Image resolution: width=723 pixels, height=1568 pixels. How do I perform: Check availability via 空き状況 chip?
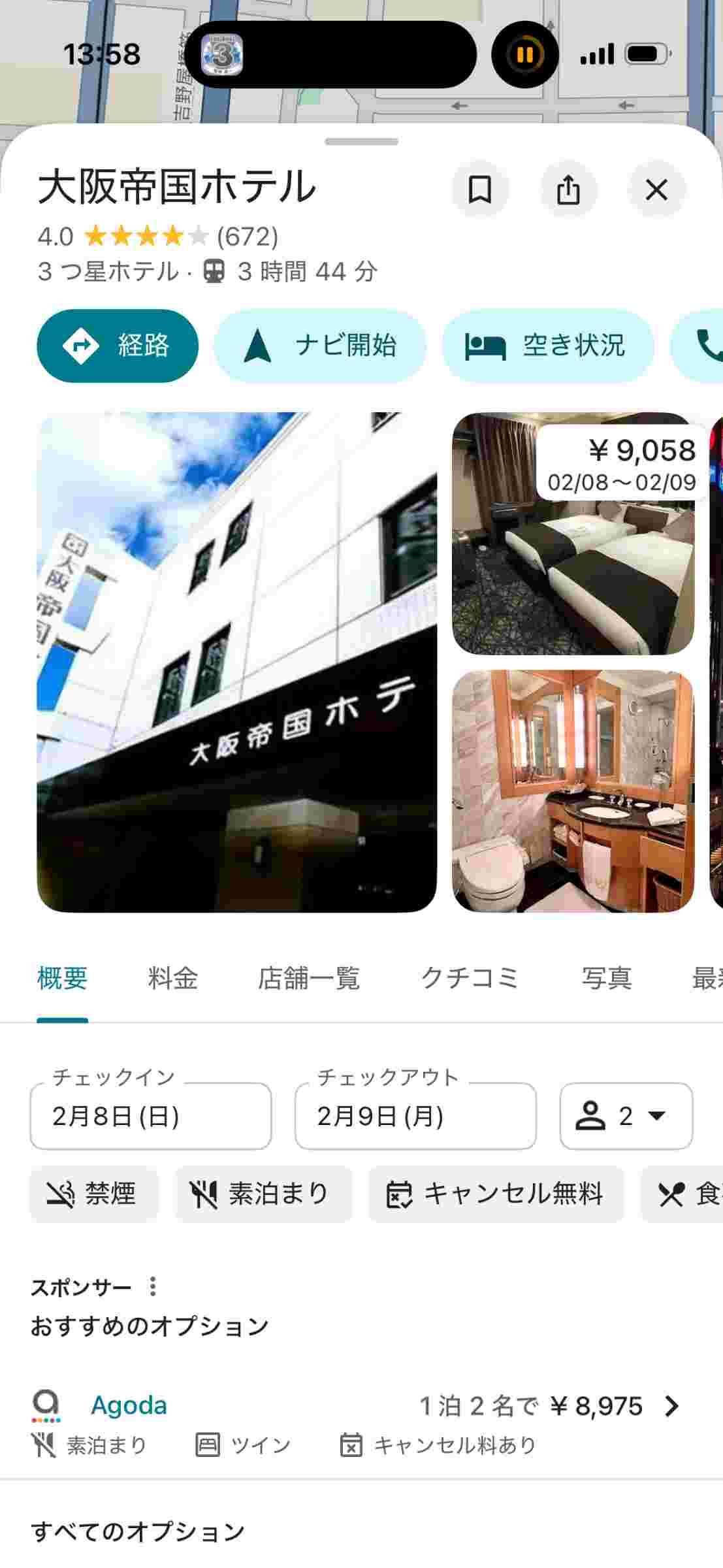(548, 346)
